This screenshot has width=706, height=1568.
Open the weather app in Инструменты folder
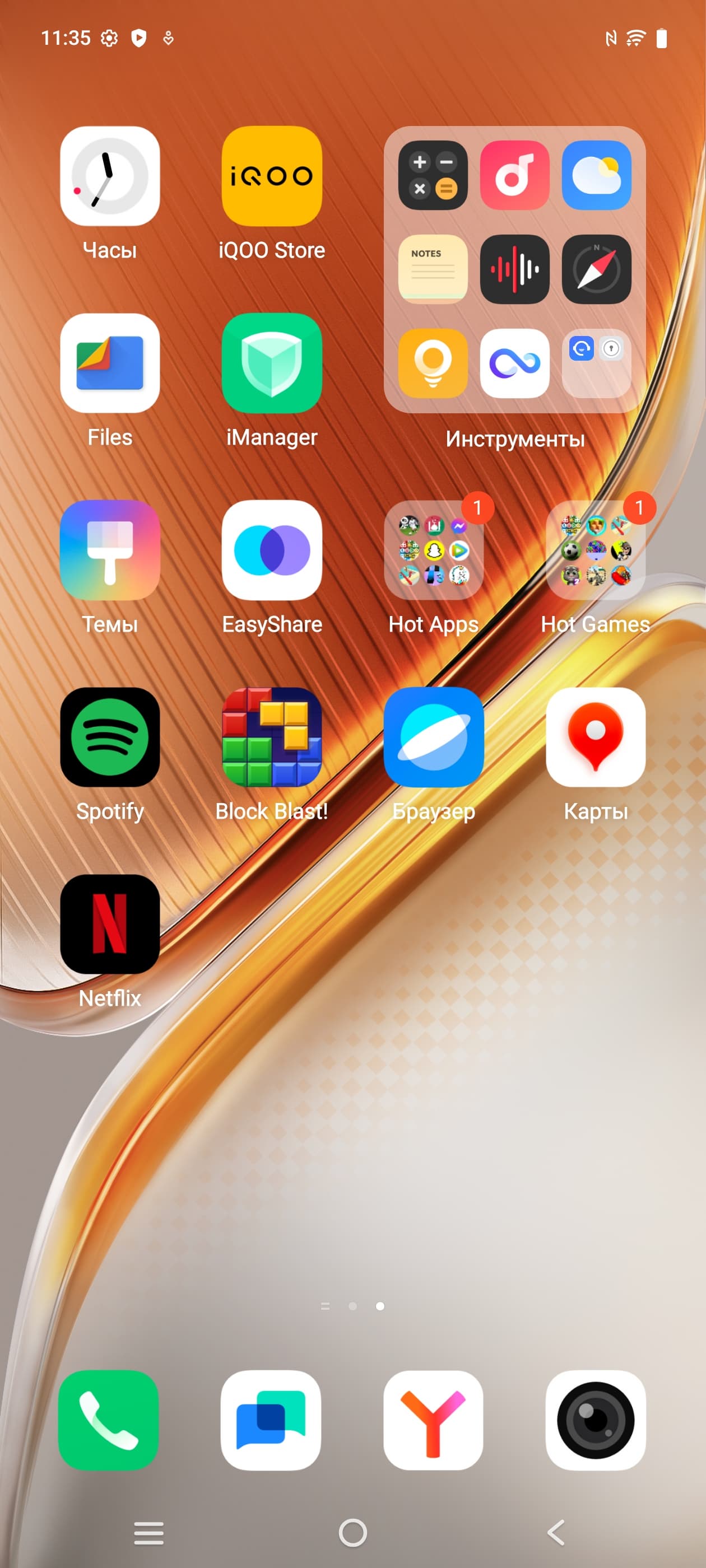pos(596,175)
